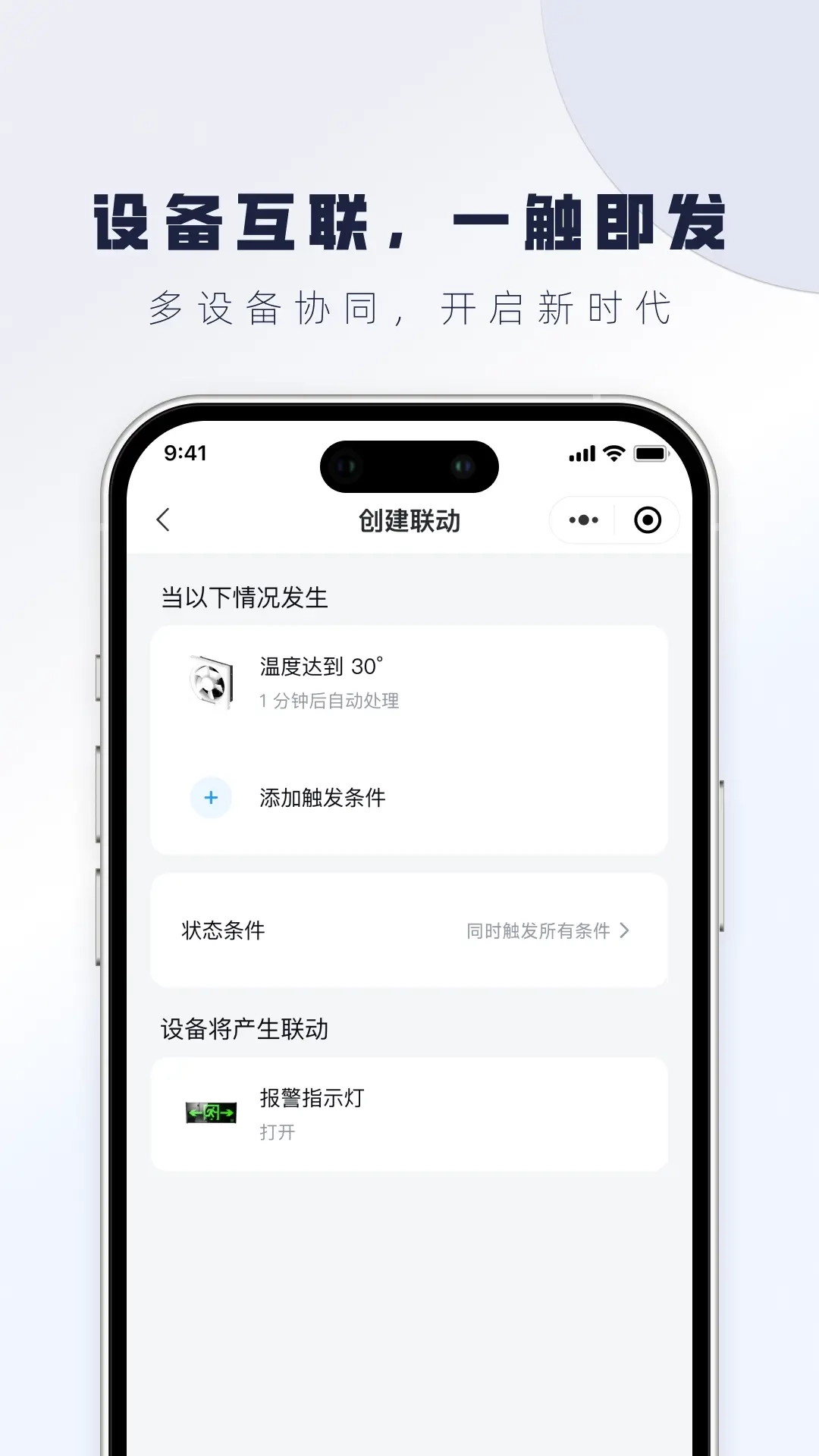Image resolution: width=819 pixels, height=1456 pixels.
Task: Tap the 创建联动 title bar text
Action: (x=409, y=520)
